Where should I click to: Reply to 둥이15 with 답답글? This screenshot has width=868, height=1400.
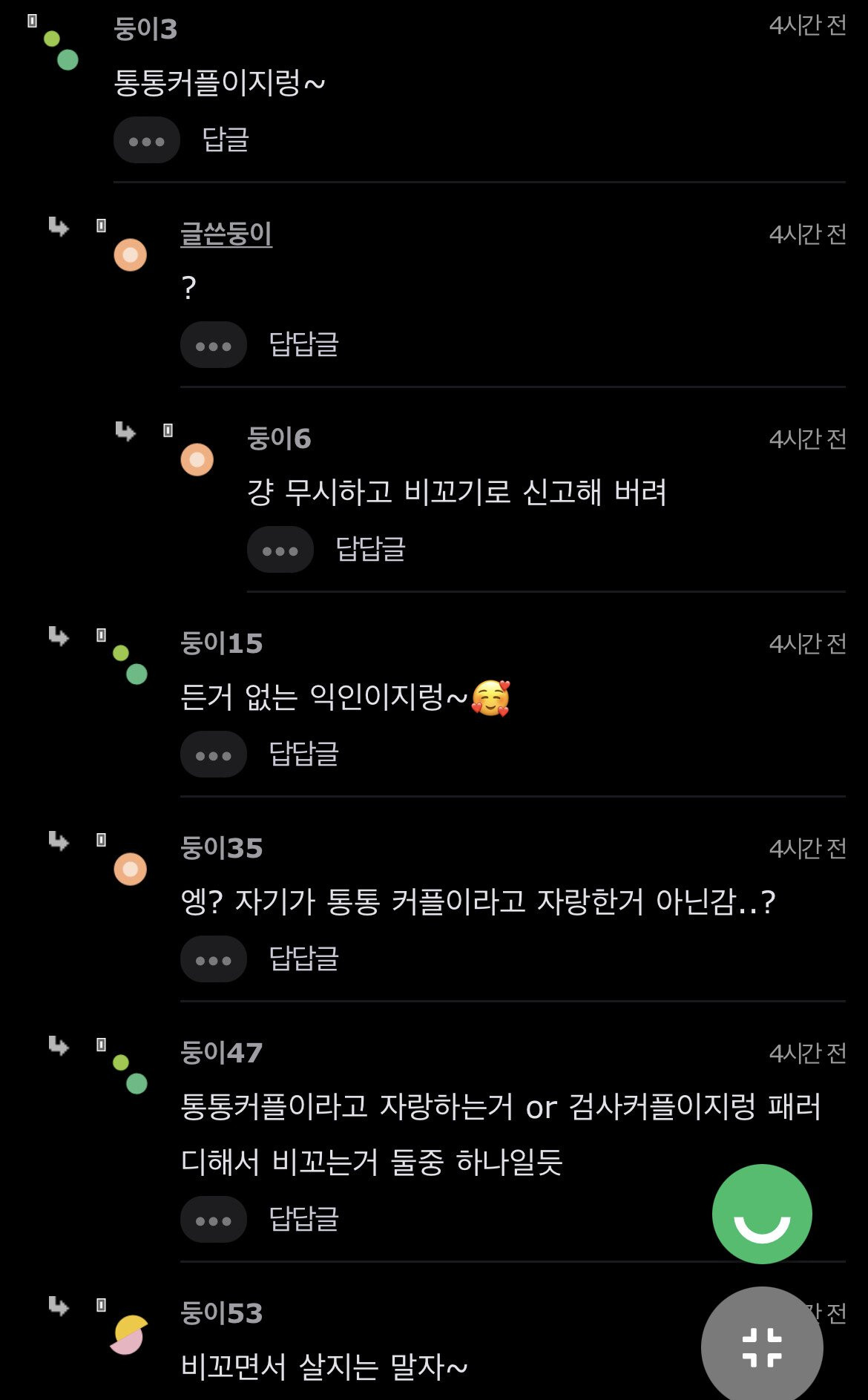point(303,754)
